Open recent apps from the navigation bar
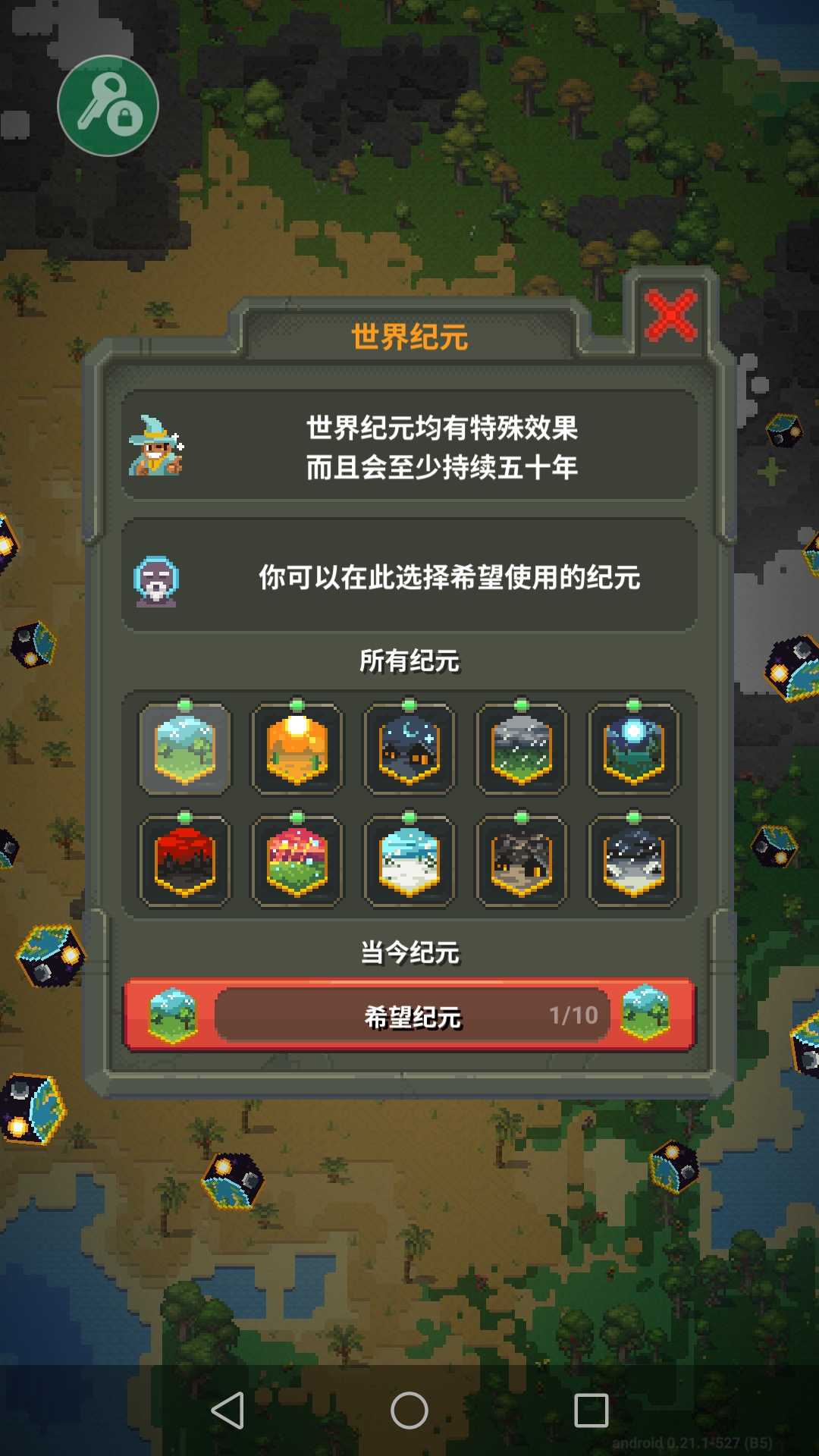The height and width of the screenshot is (1456, 819). click(x=591, y=1410)
